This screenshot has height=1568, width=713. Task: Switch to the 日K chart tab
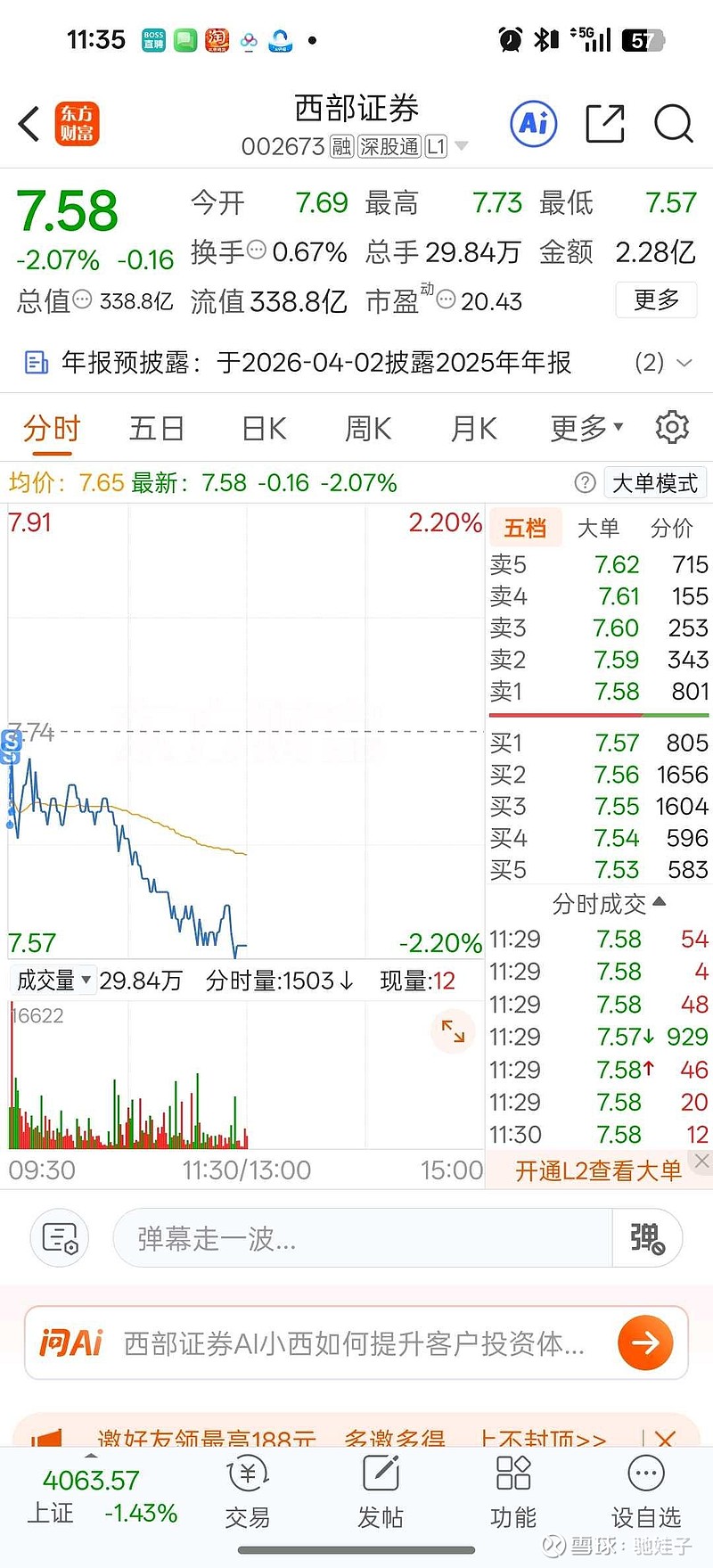tap(264, 429)
